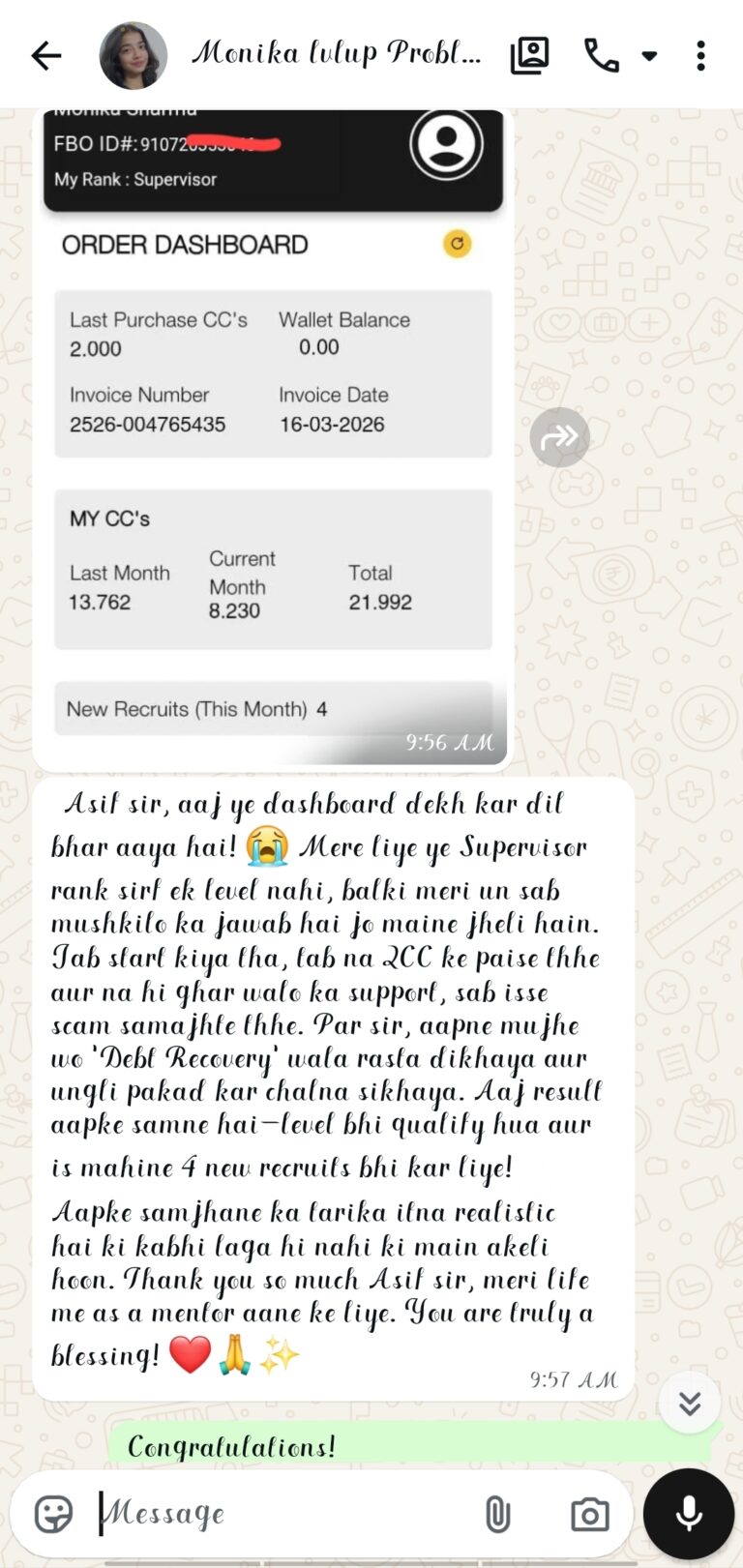Viewport: 743px width, 1568px height.
Task: Open the Order Dashboard image
Action: 273,435
